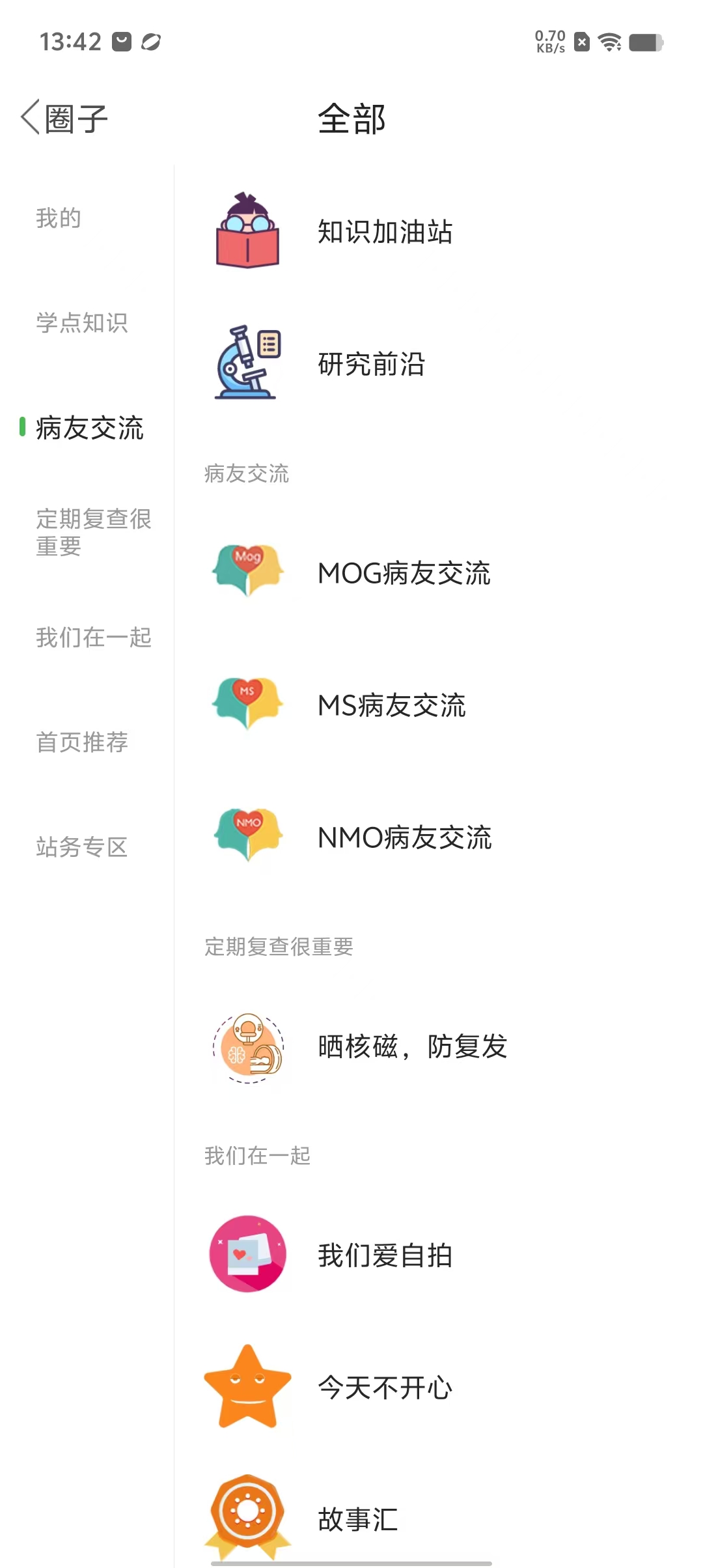Open the 今天不开心 circle

[x=384, y=1388]
